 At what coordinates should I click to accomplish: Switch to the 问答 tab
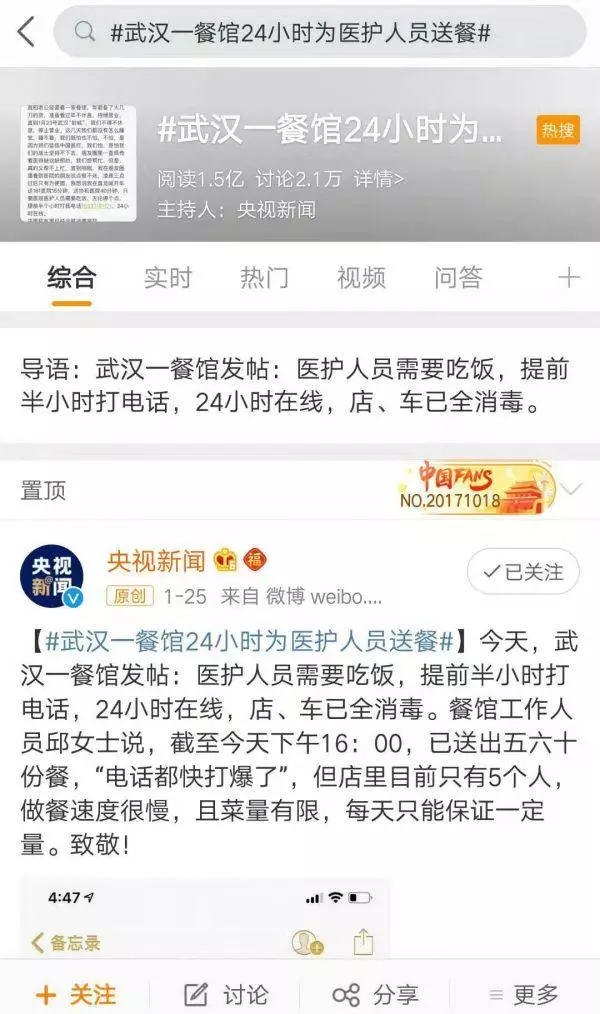coord(458,277)
